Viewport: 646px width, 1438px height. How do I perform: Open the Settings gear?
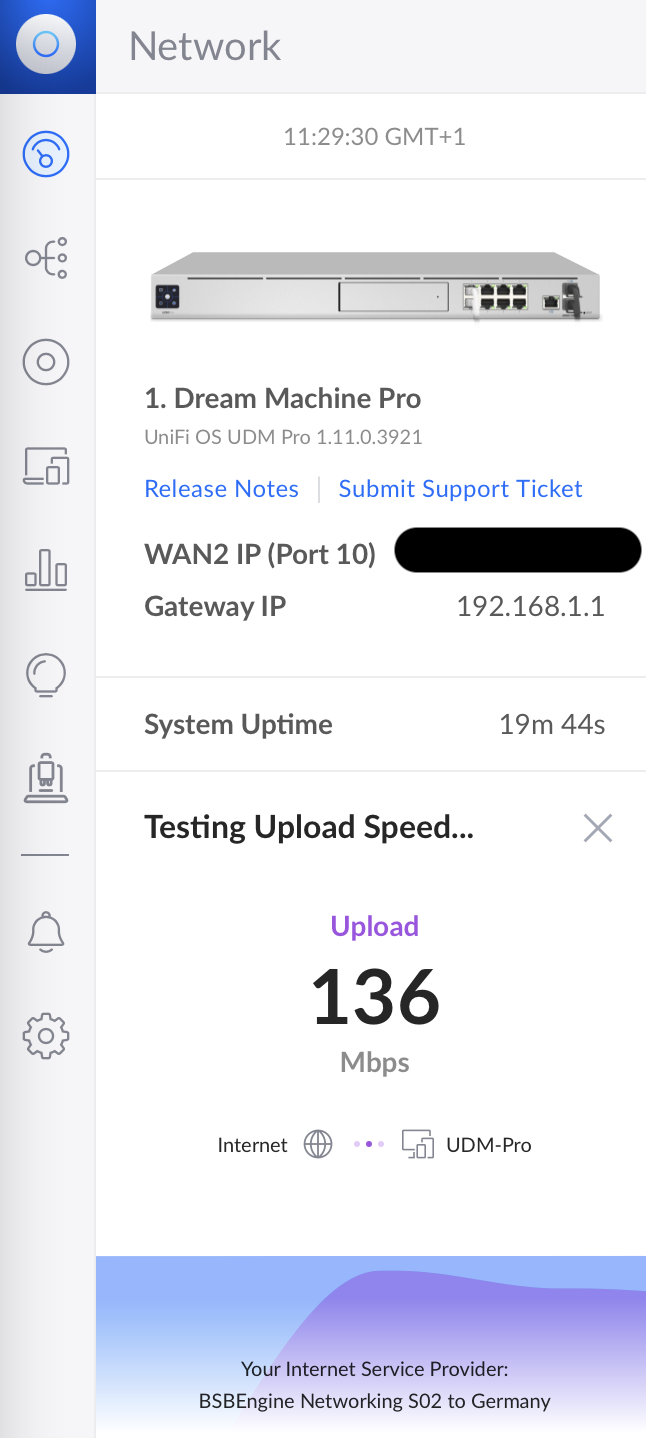coord(46,1035)
